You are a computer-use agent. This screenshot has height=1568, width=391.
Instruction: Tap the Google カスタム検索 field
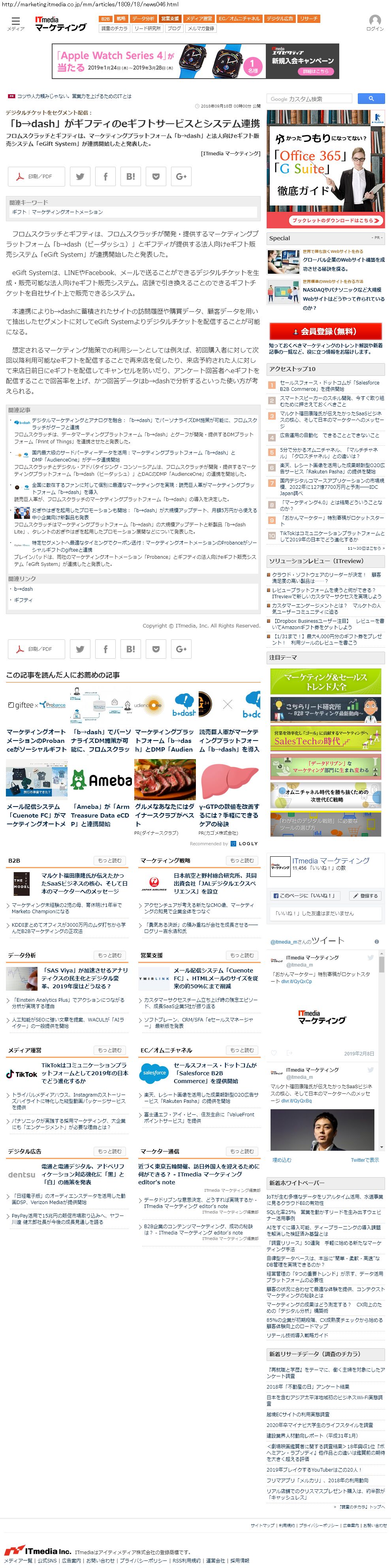(x=310, y=99)
